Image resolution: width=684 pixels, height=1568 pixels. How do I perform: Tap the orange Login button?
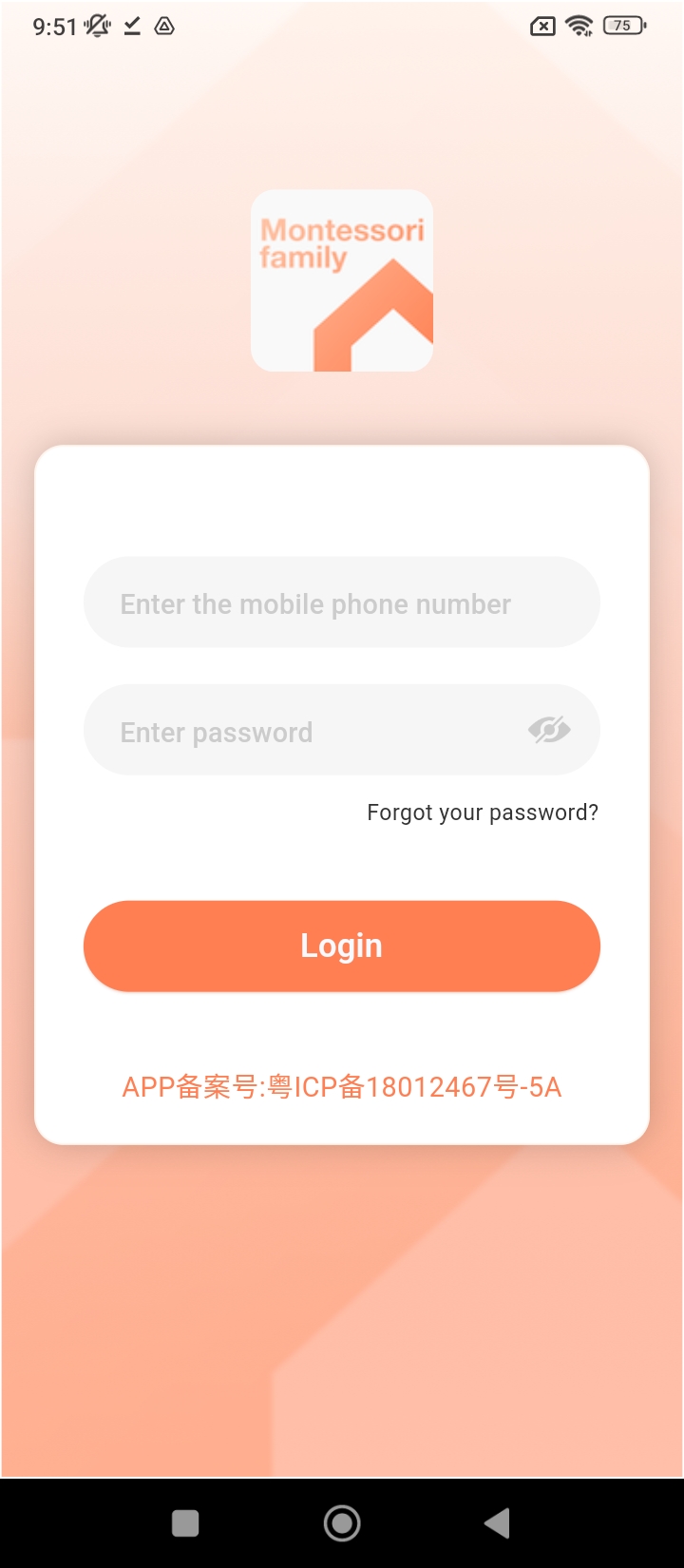(342, 946)
